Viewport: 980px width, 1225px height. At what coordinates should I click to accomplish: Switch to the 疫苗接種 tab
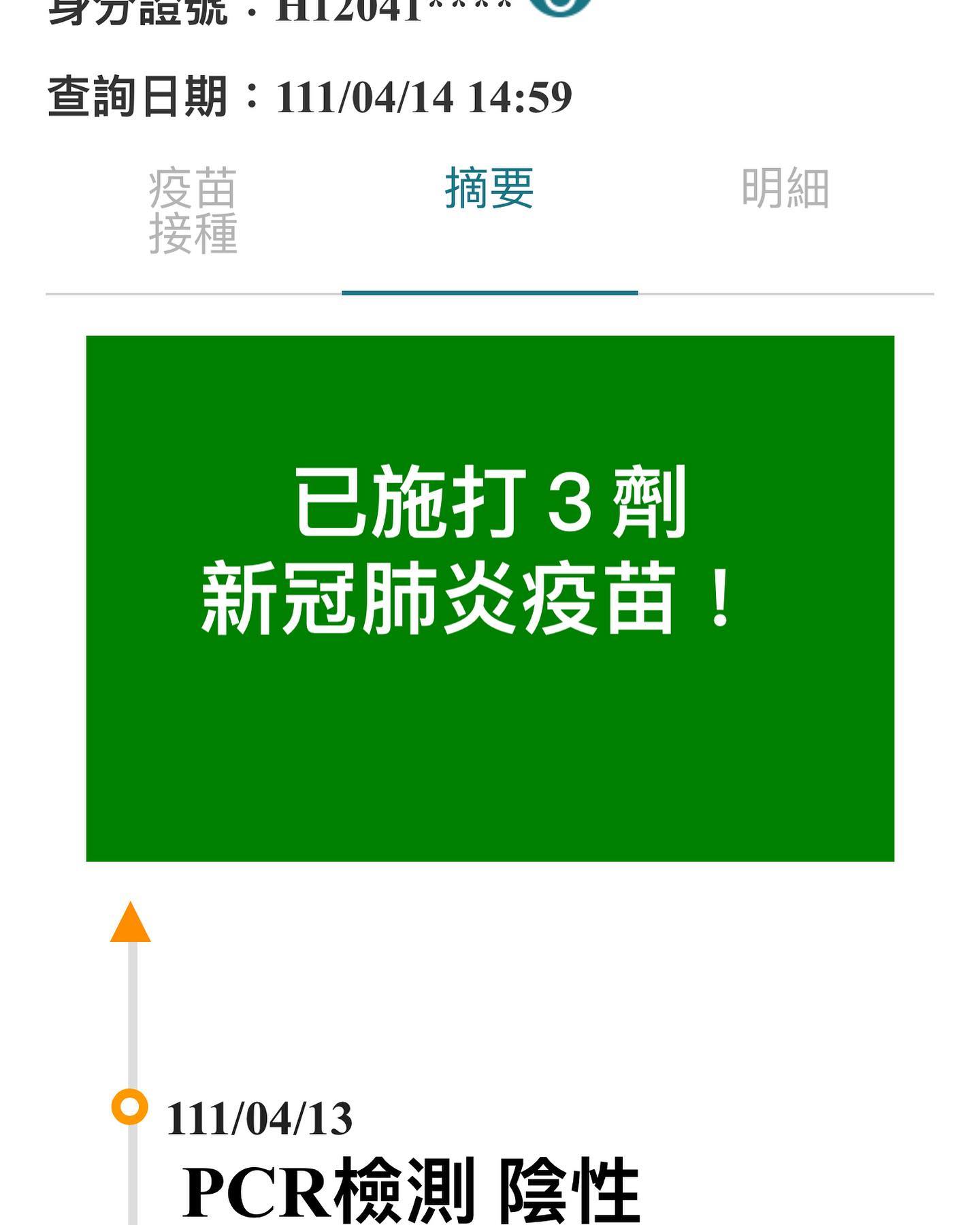pyautogui.click(x=193, y=211)
